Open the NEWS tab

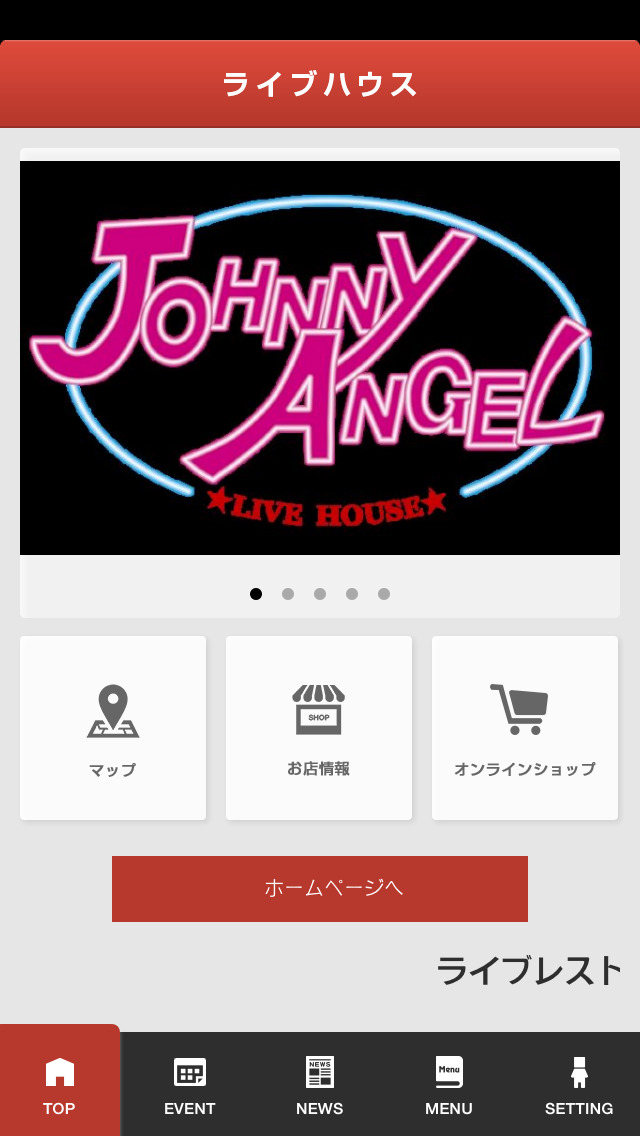(x=320, y=1084)
